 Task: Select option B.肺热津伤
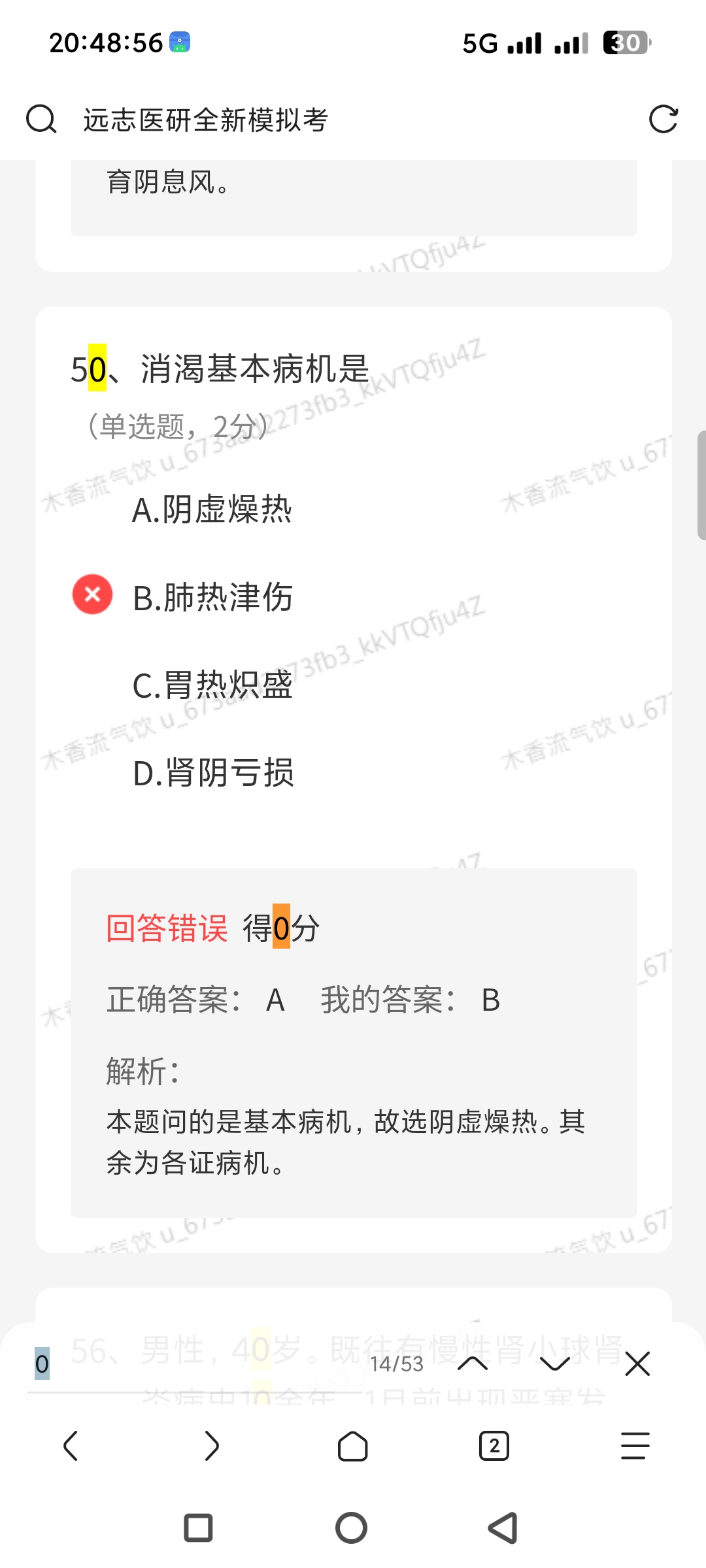pos(212,597)
